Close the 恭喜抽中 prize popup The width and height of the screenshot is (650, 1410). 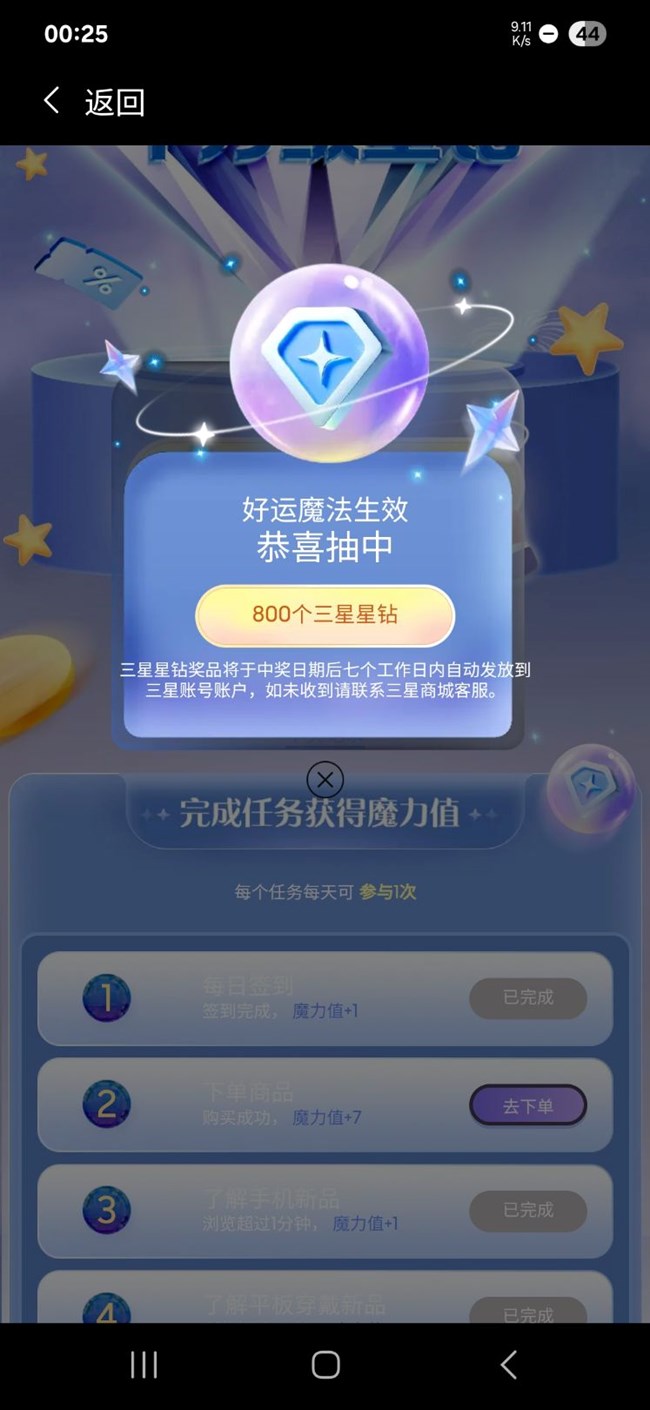(x=324, y=779)
